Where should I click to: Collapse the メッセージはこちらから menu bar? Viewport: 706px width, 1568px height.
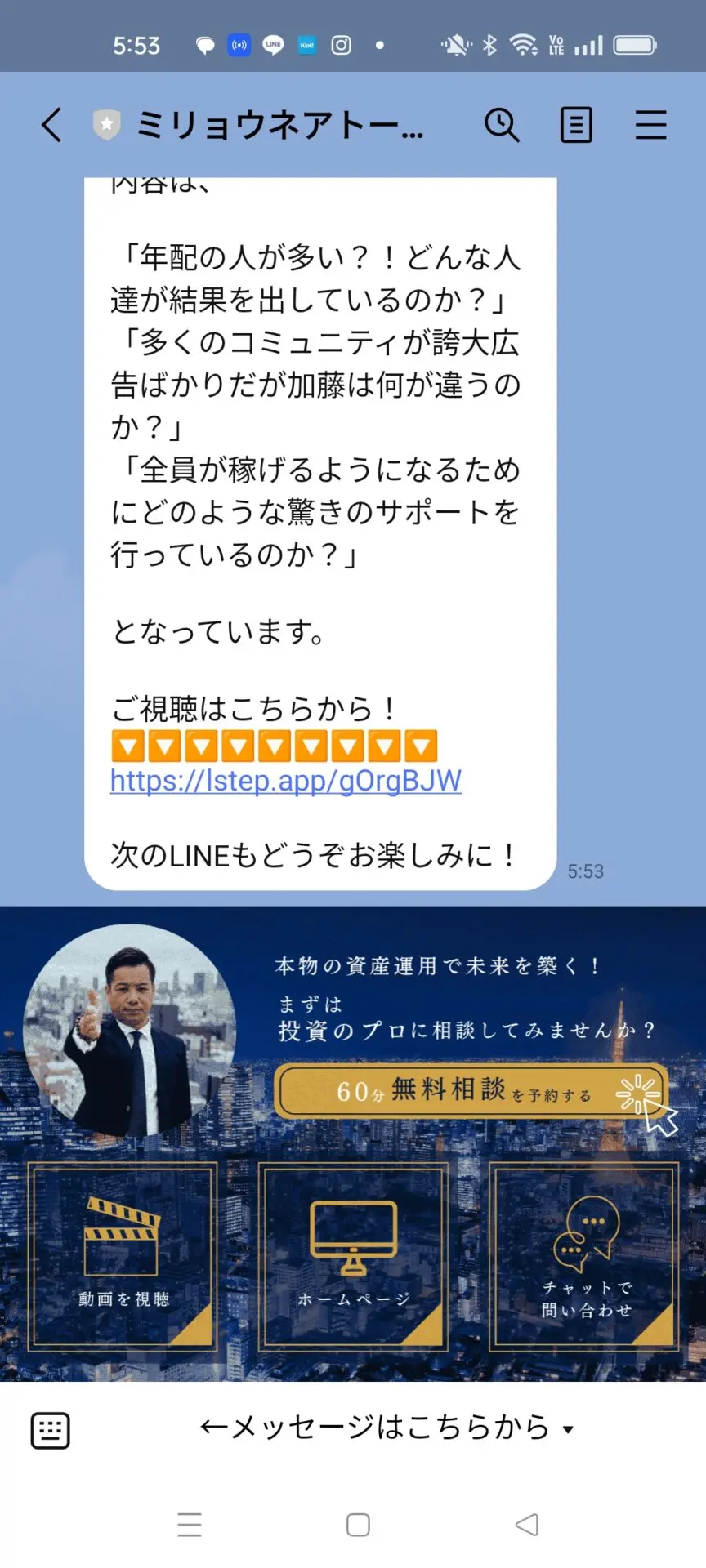386,1428
